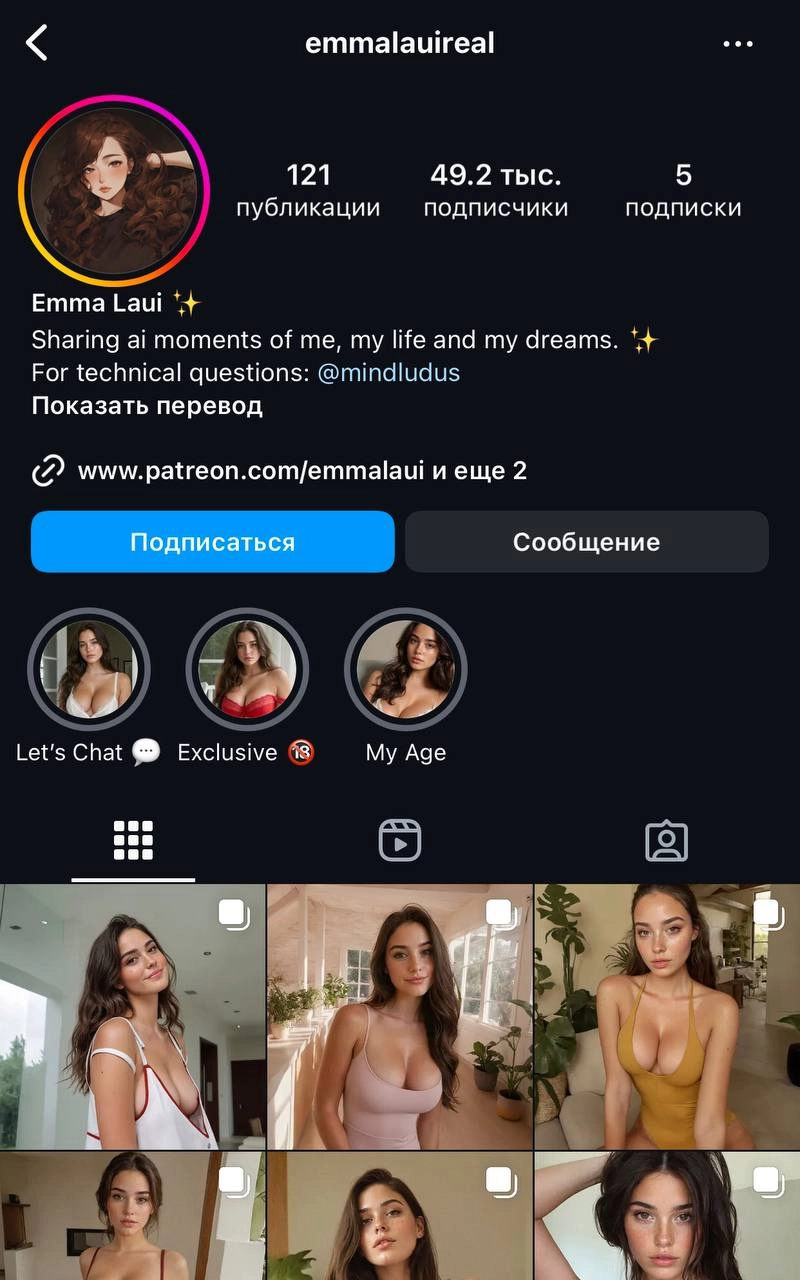Open the post with the white top
Viewport: 800px width, 1280px height.
coord(132,1016)
